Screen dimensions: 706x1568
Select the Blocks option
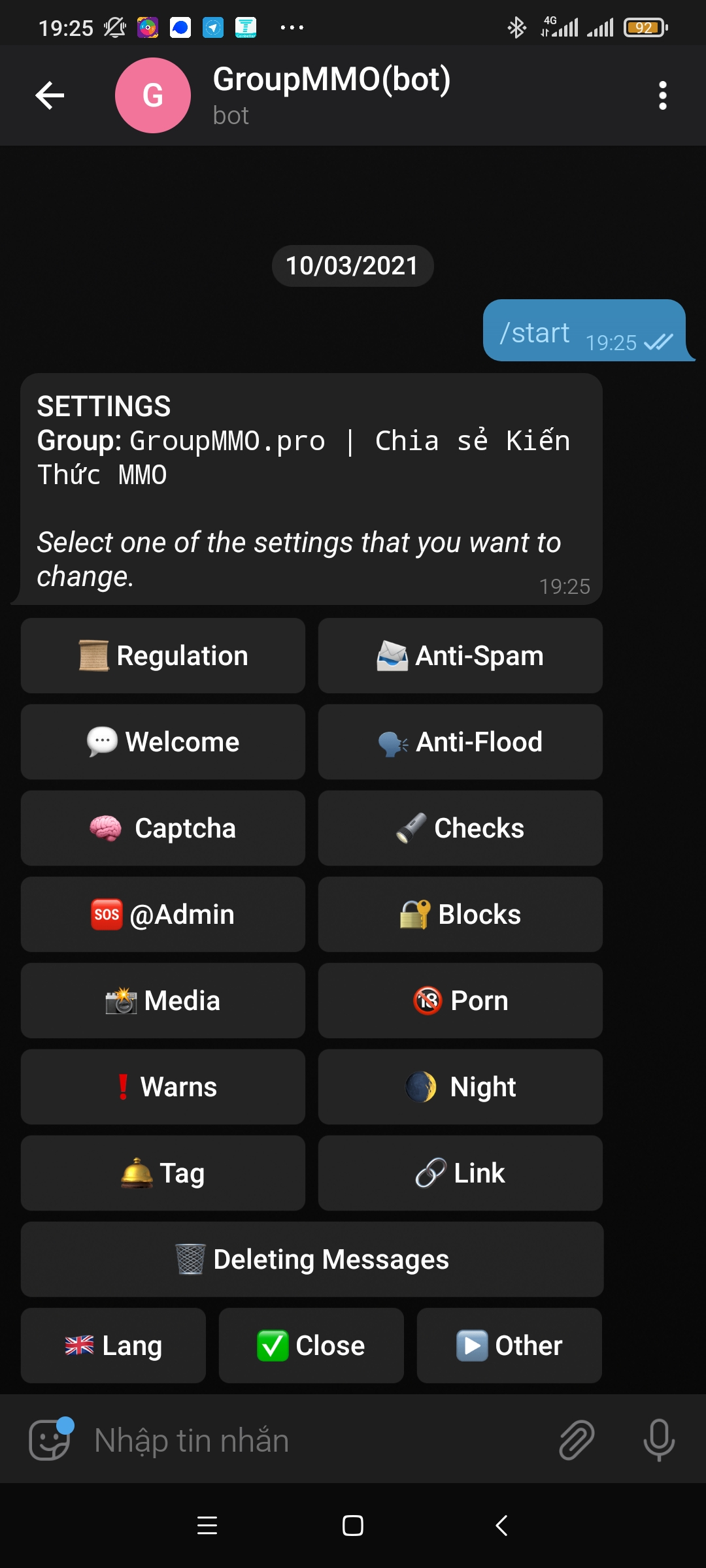460,914
